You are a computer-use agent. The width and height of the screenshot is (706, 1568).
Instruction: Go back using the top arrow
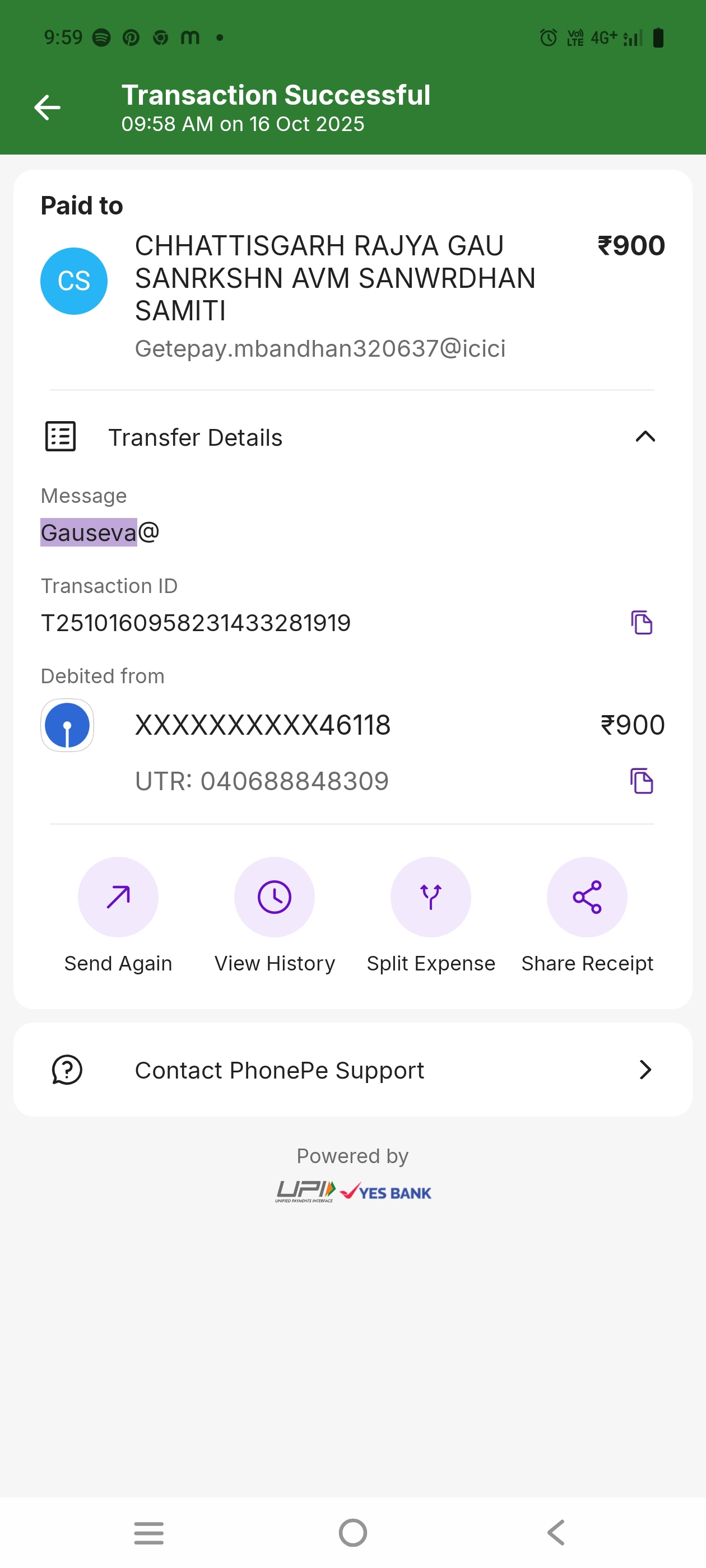(x=47, y=108)
